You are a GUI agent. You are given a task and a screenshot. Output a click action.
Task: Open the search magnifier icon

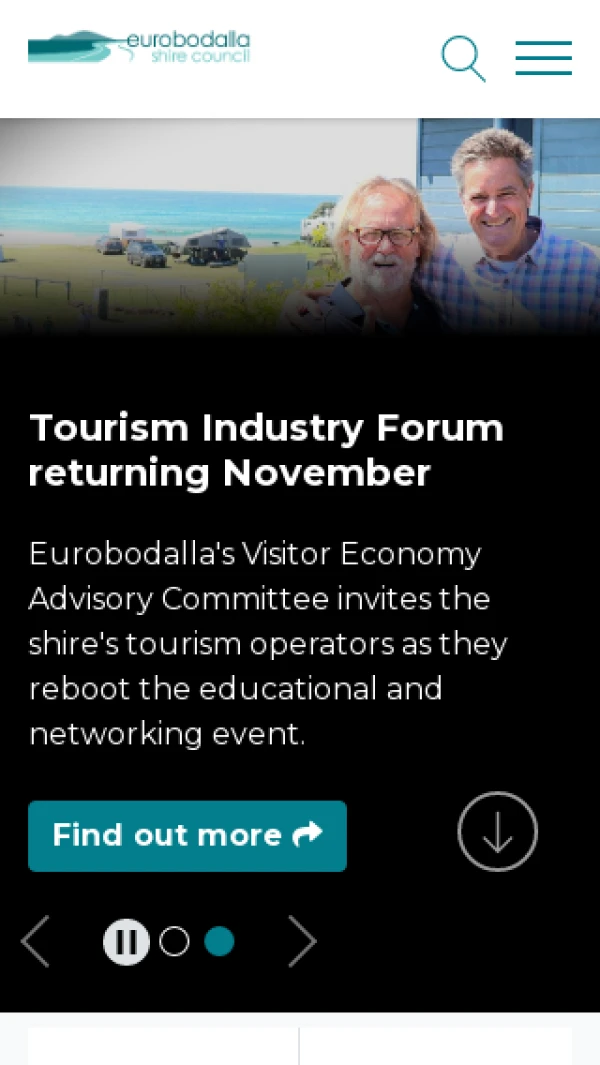click(x=463, y=58)
